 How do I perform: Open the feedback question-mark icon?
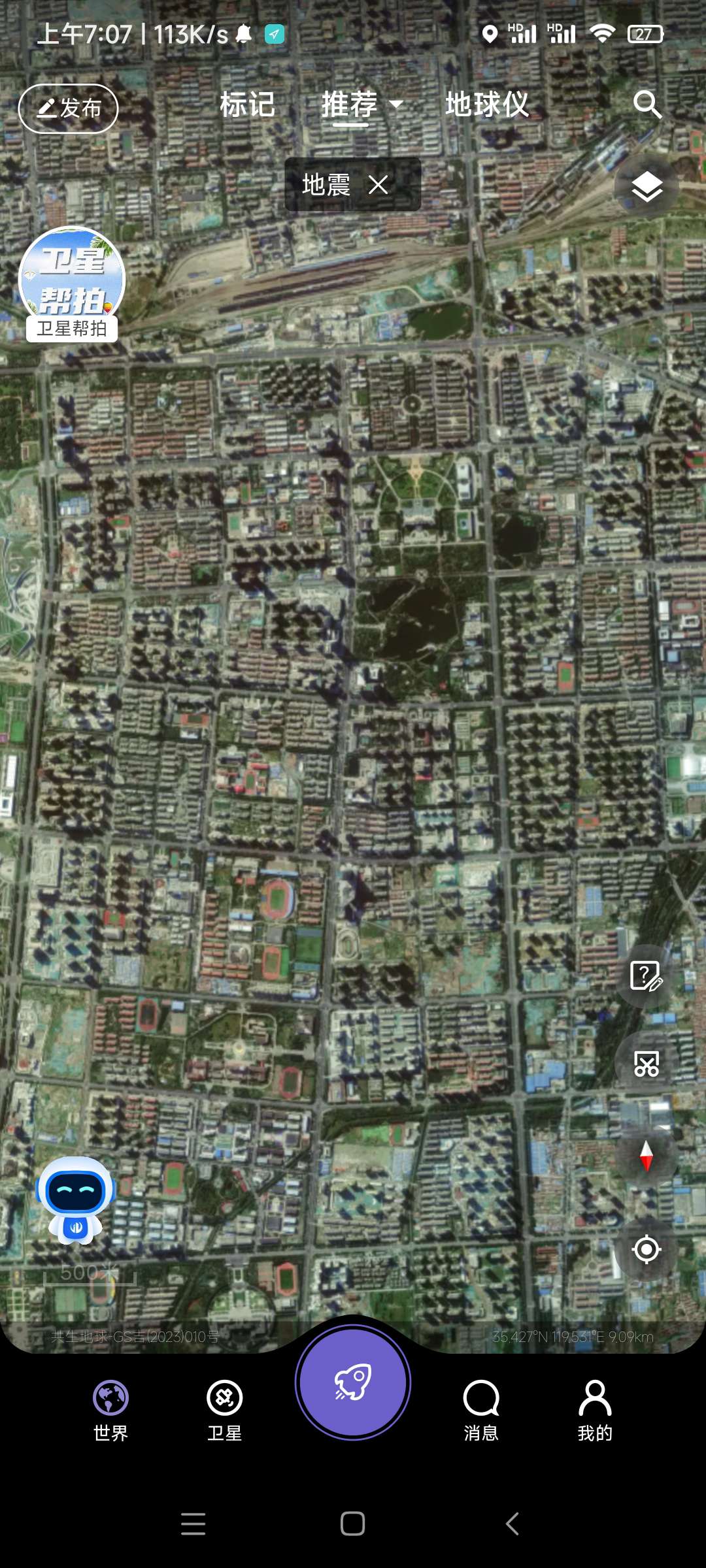(x=647, y=976)
